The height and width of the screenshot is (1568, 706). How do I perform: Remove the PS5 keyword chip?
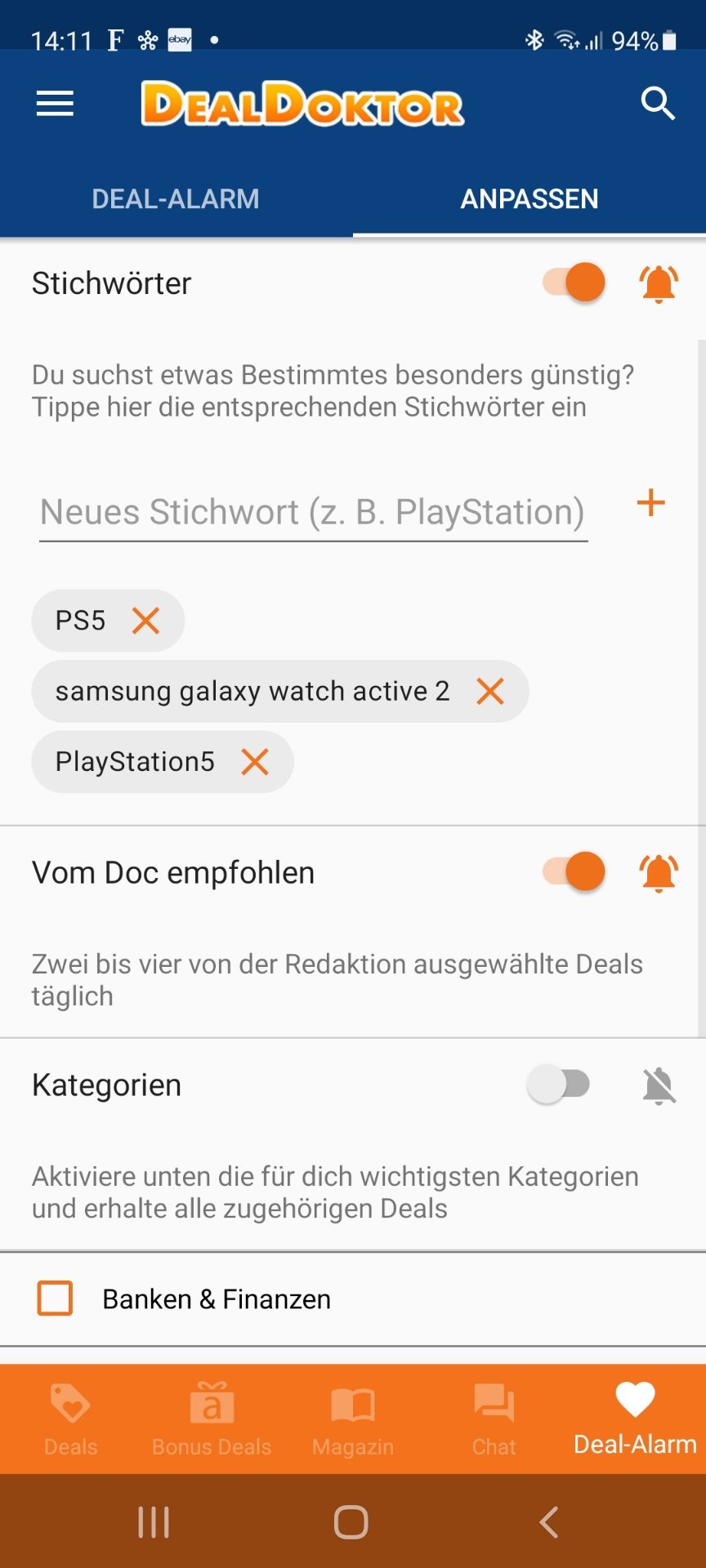click(145, 621)
